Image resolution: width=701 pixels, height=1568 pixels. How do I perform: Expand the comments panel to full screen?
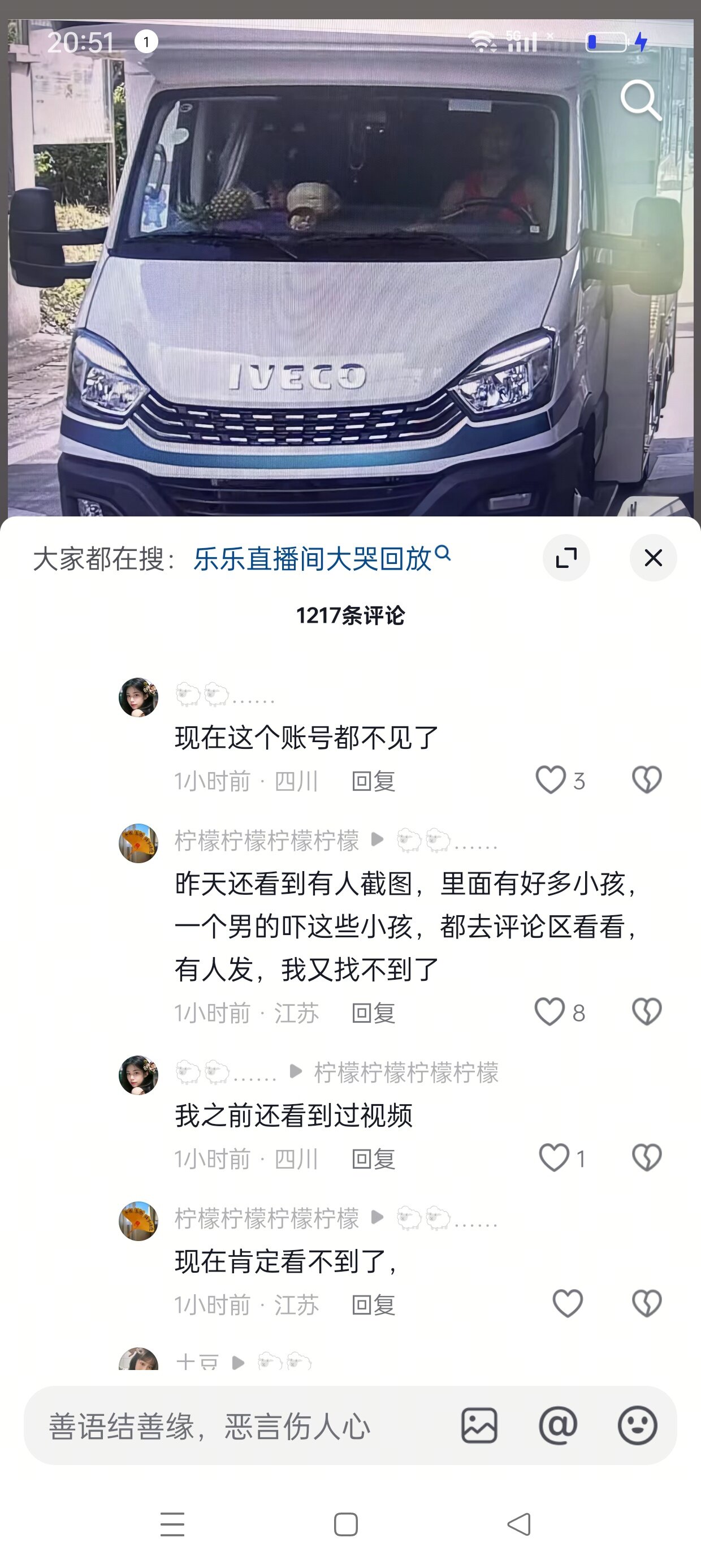tap(566, 558)
